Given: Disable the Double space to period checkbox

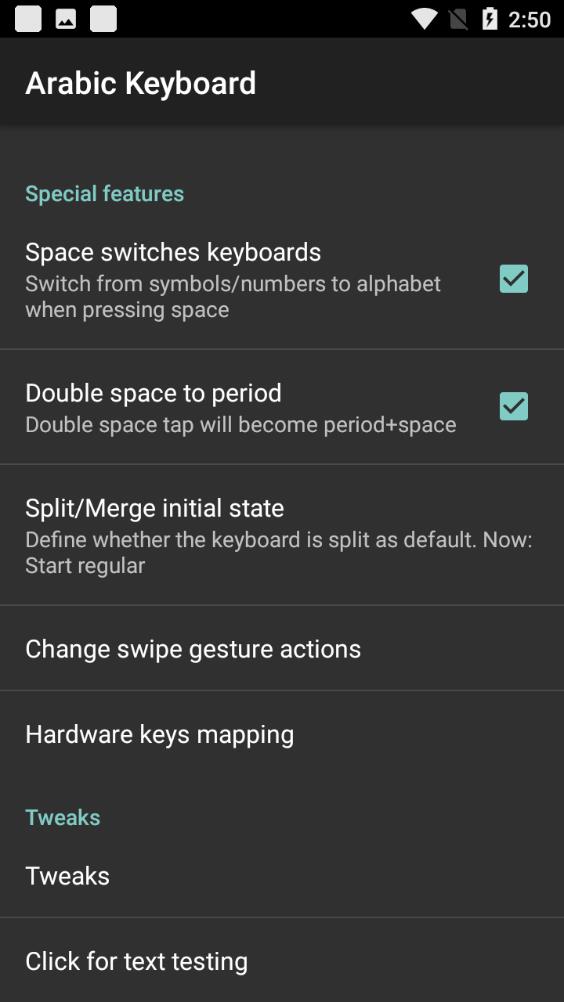Looking at the screenshot, I should point(514,406).
